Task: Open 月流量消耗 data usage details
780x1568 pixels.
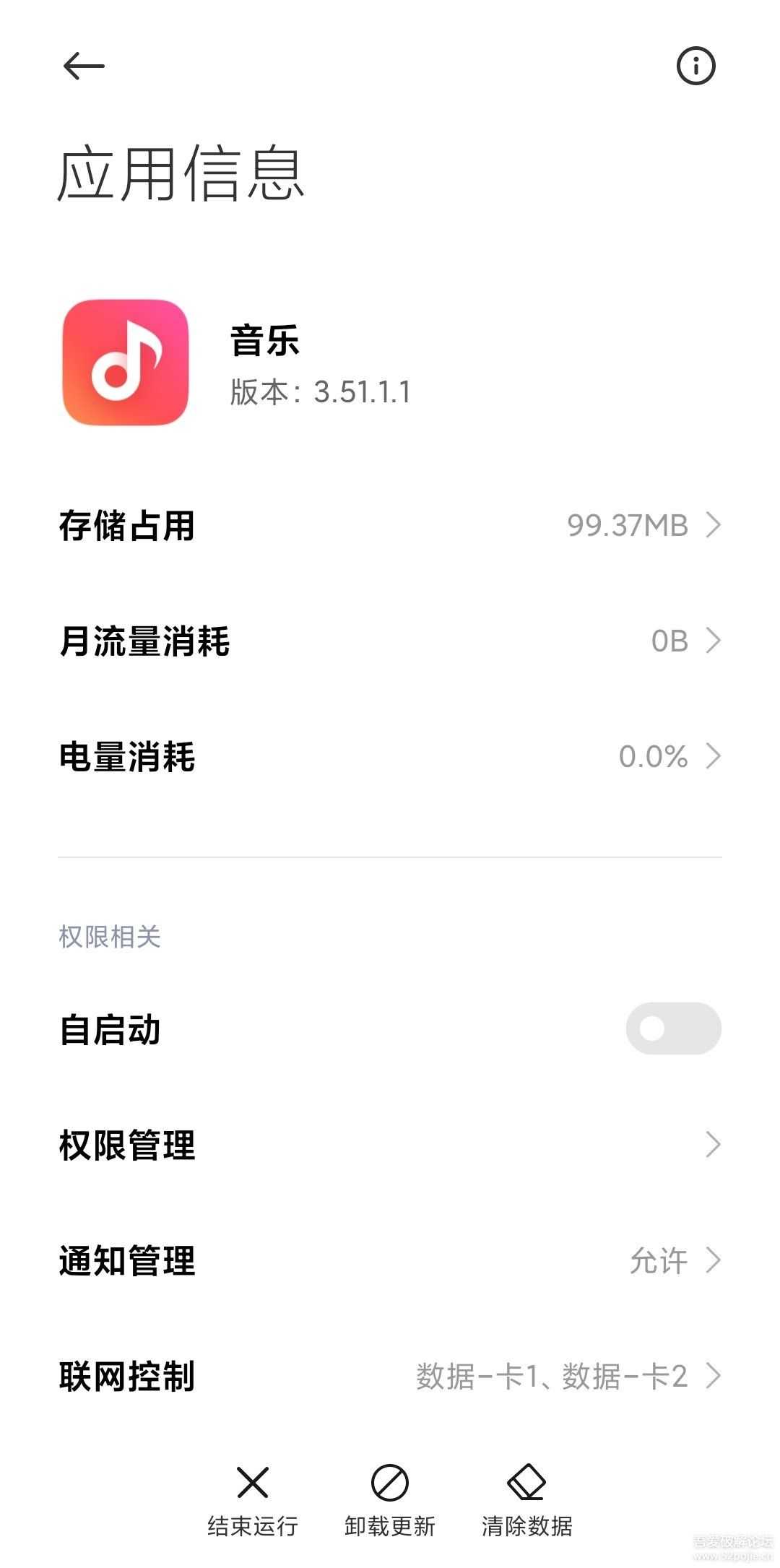Action: tap(390, 641)
